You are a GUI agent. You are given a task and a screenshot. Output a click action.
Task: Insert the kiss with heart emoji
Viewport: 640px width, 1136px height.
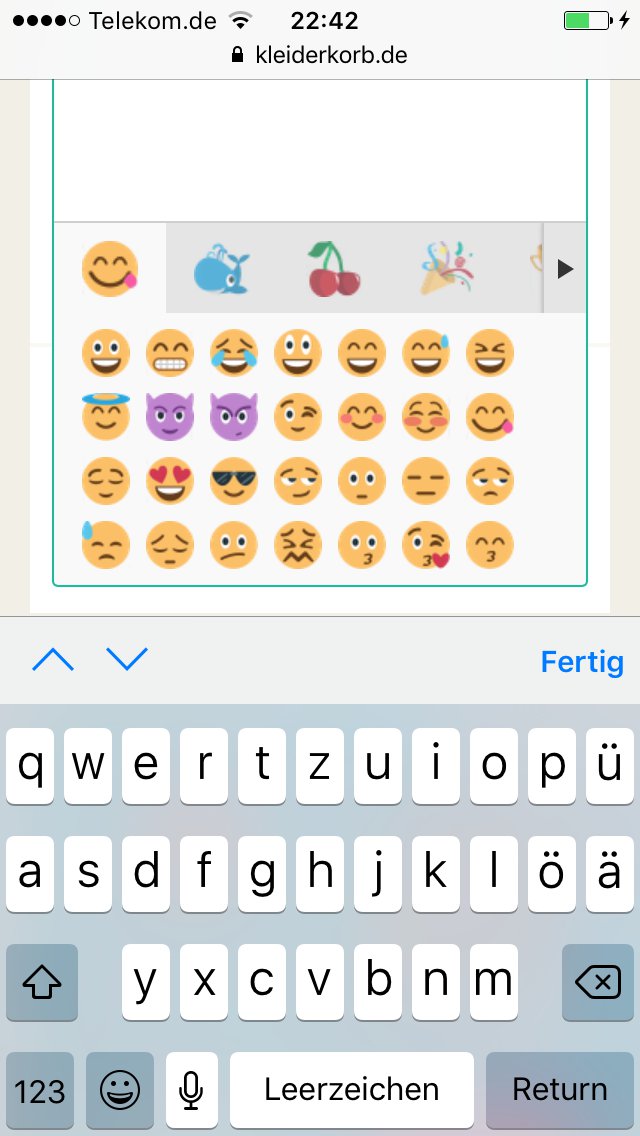(x=425, y=545)
